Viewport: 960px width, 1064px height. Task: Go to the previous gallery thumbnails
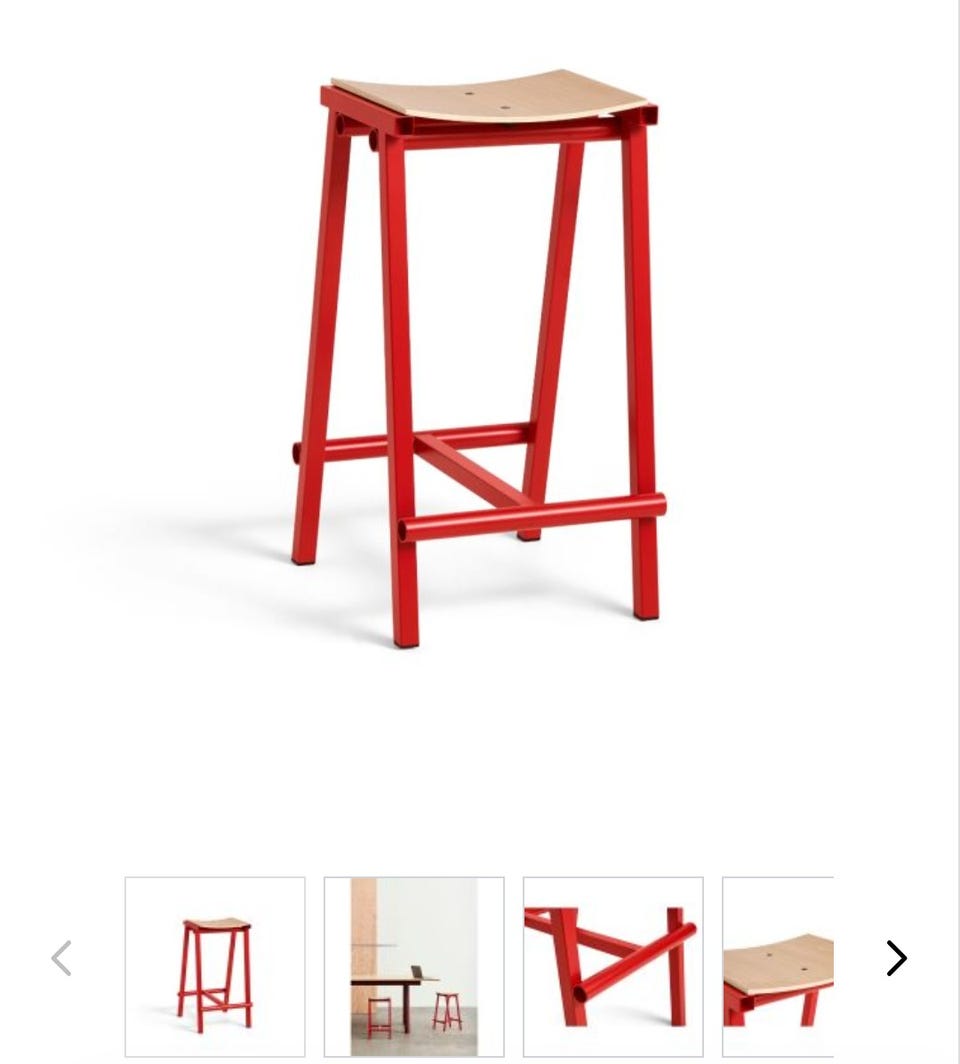[x=62, y=958]
